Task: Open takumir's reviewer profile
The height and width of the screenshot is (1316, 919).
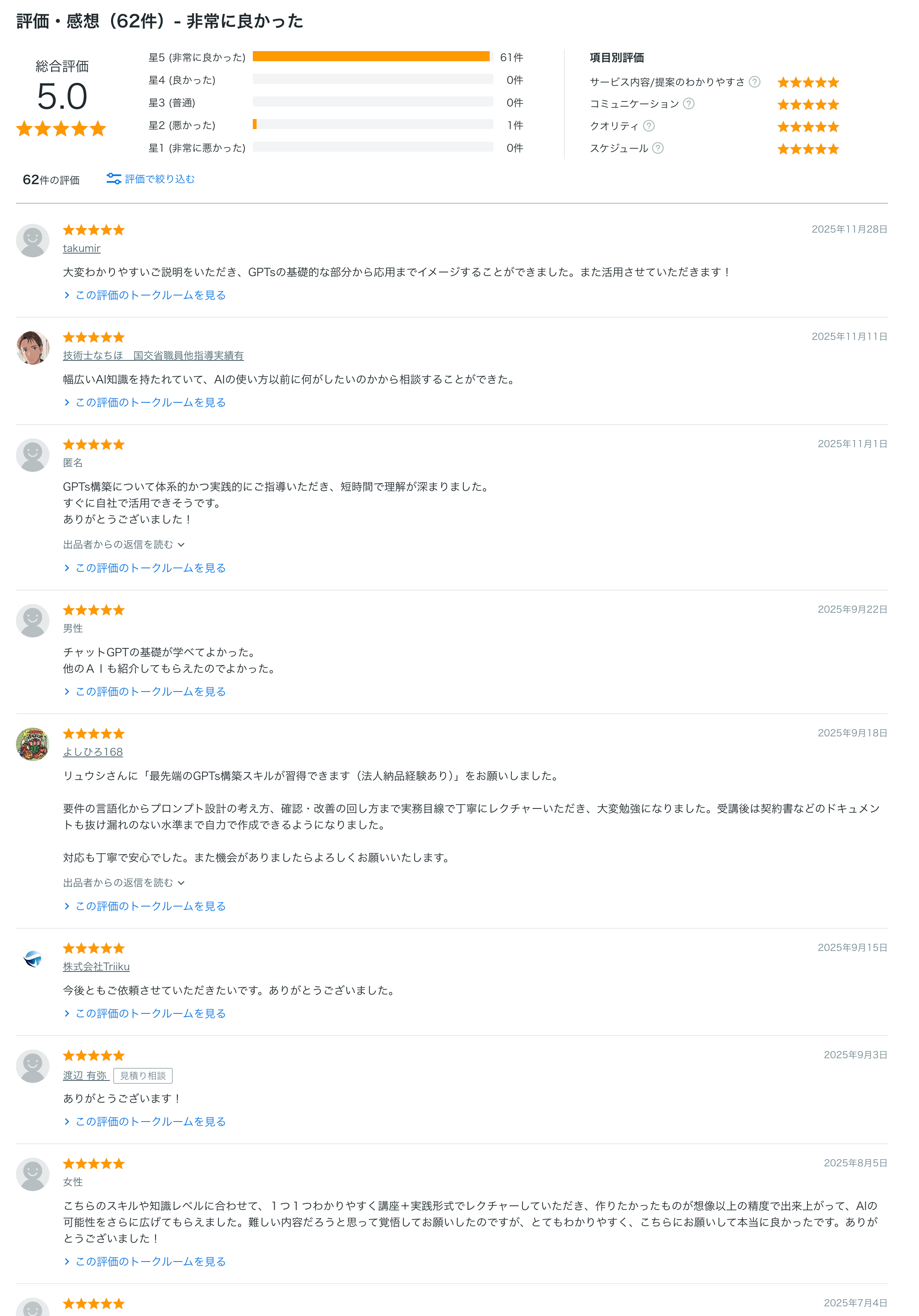Action: (81, 248)
